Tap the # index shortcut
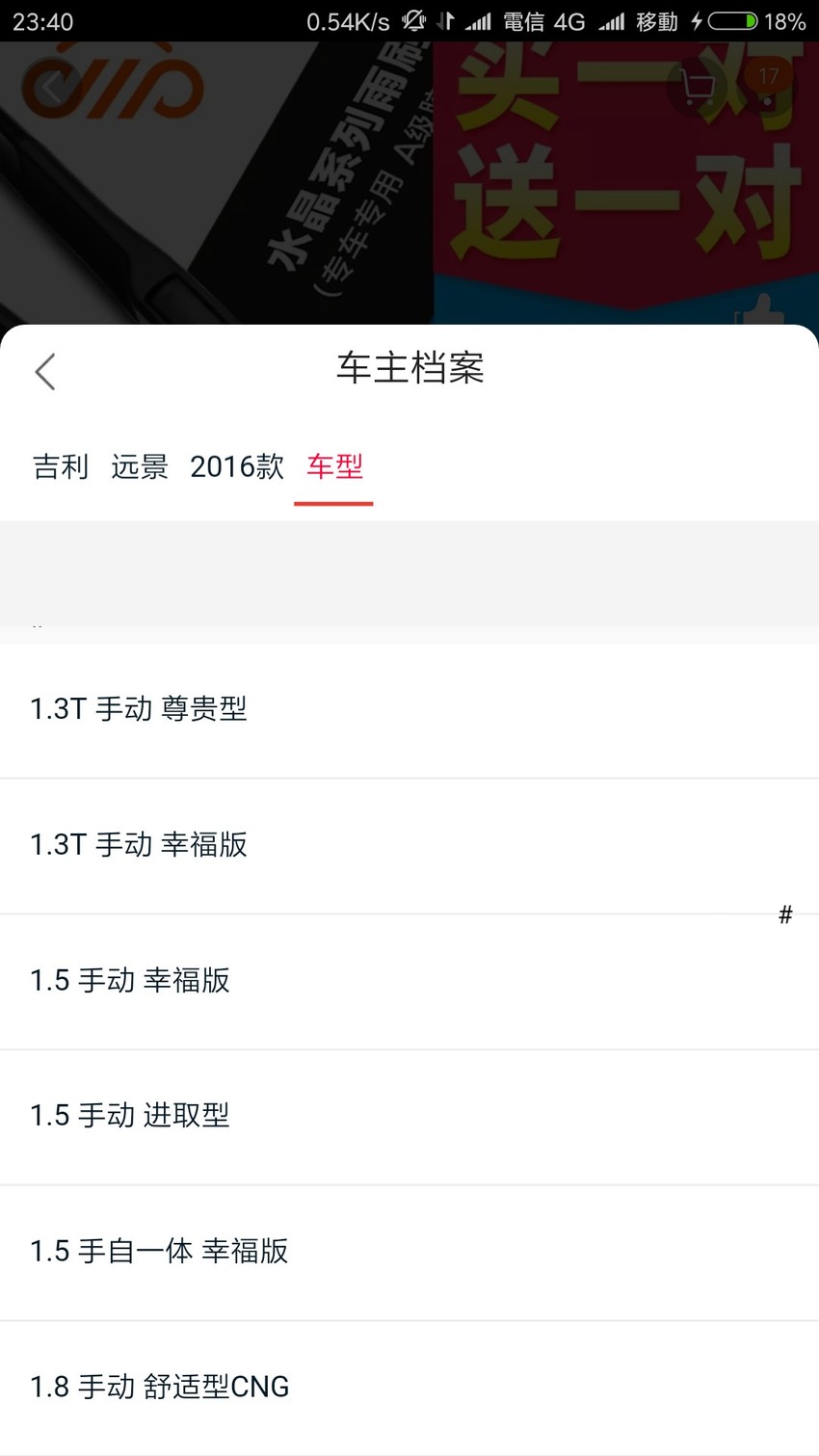819x1456 pixels. (785, 914)
